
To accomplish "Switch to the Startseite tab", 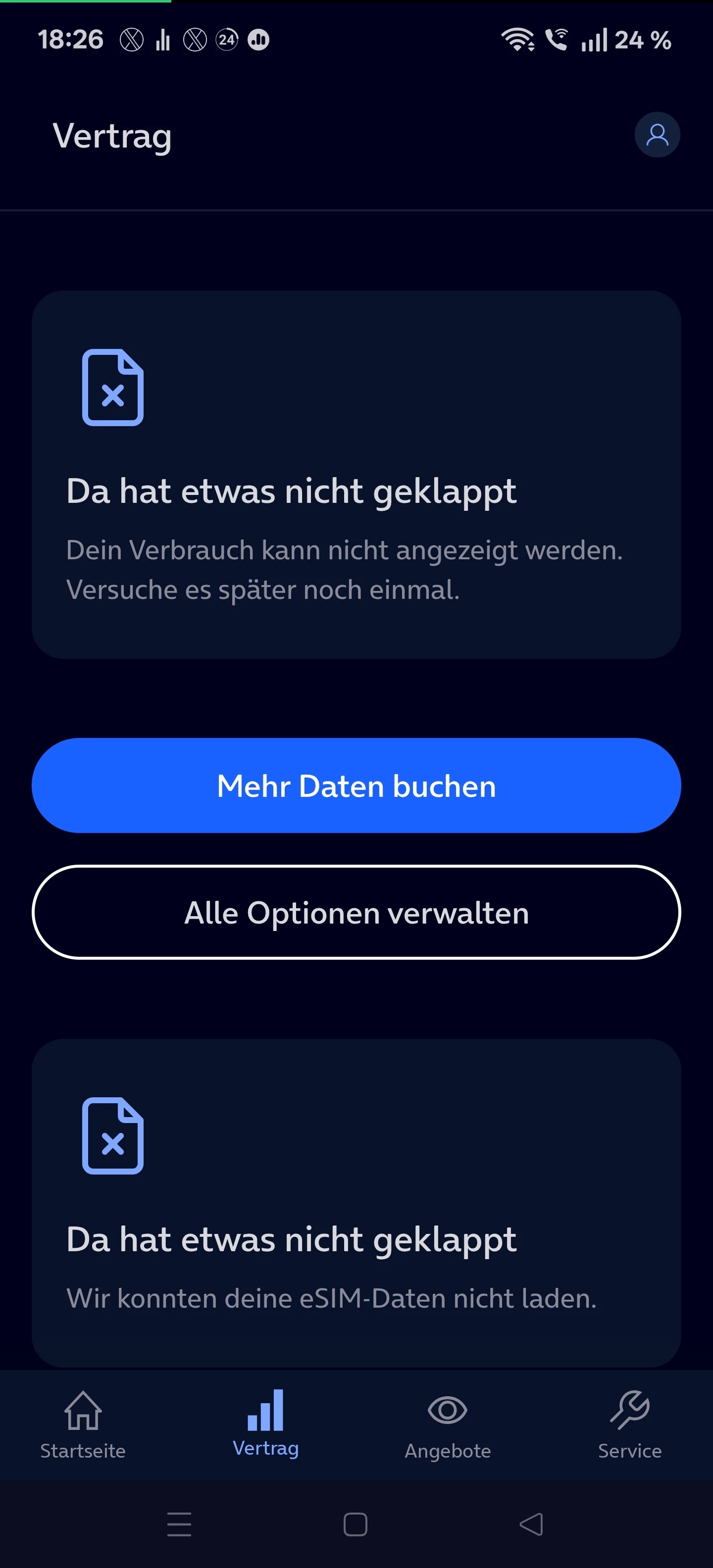I will [83, 1424].
